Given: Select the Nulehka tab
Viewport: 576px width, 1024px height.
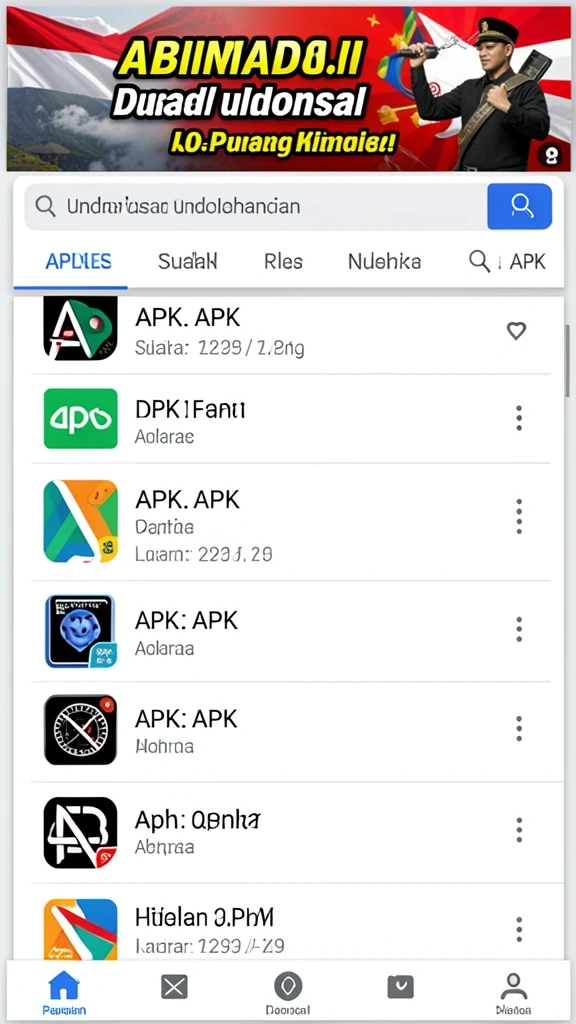Looking at the screenshot, I should click(x=384, y=262).
